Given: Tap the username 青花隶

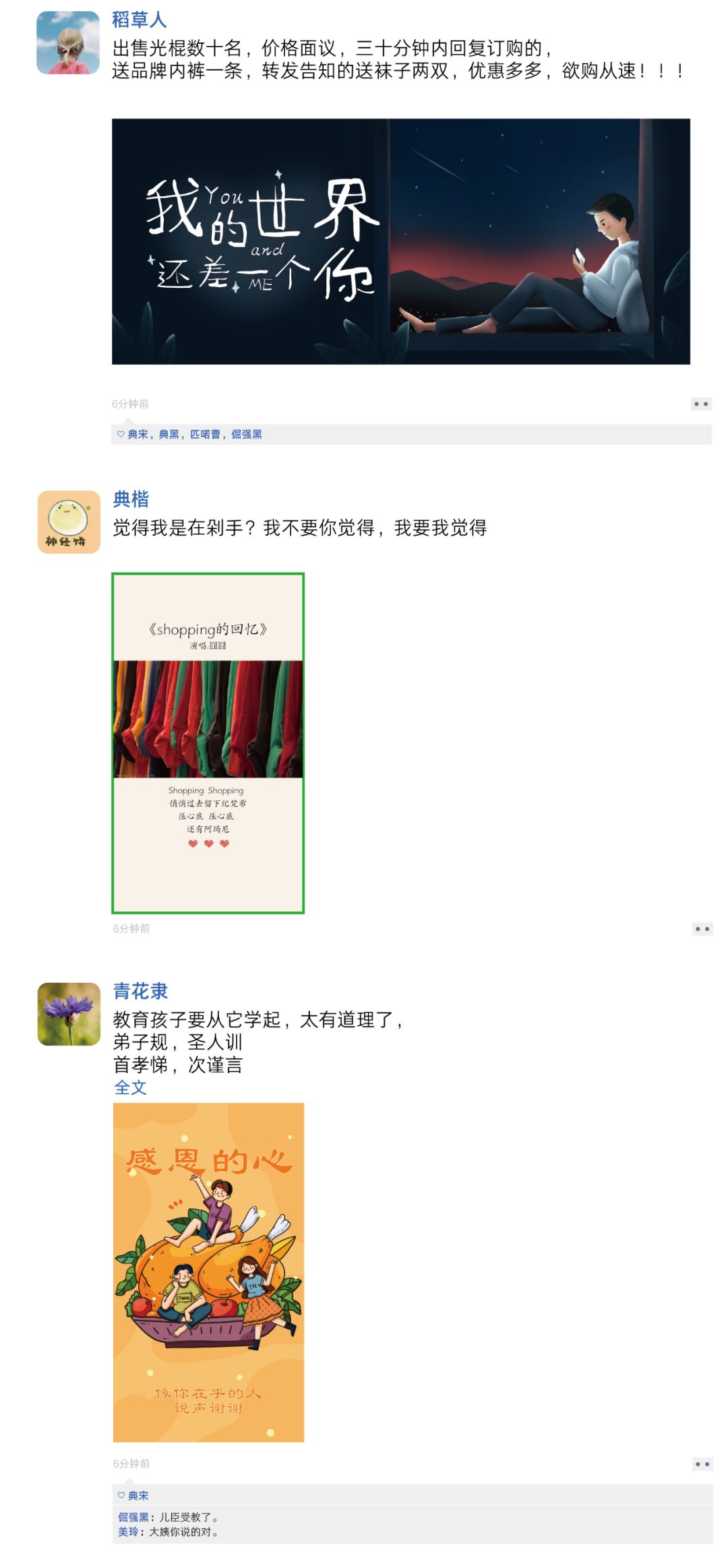Looking at the screenshot, I should [x=140, y=991].
